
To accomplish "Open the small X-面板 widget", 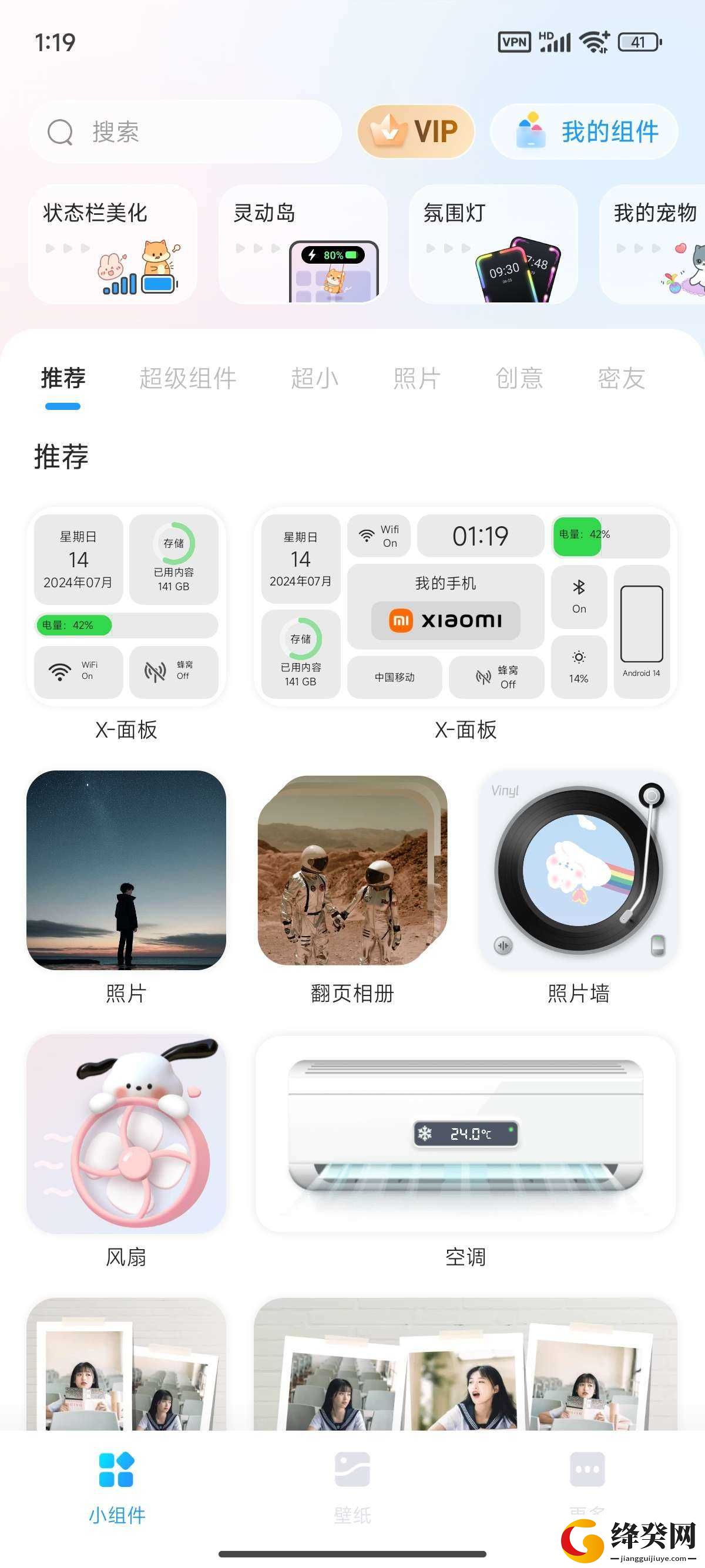I will point(126,607).
